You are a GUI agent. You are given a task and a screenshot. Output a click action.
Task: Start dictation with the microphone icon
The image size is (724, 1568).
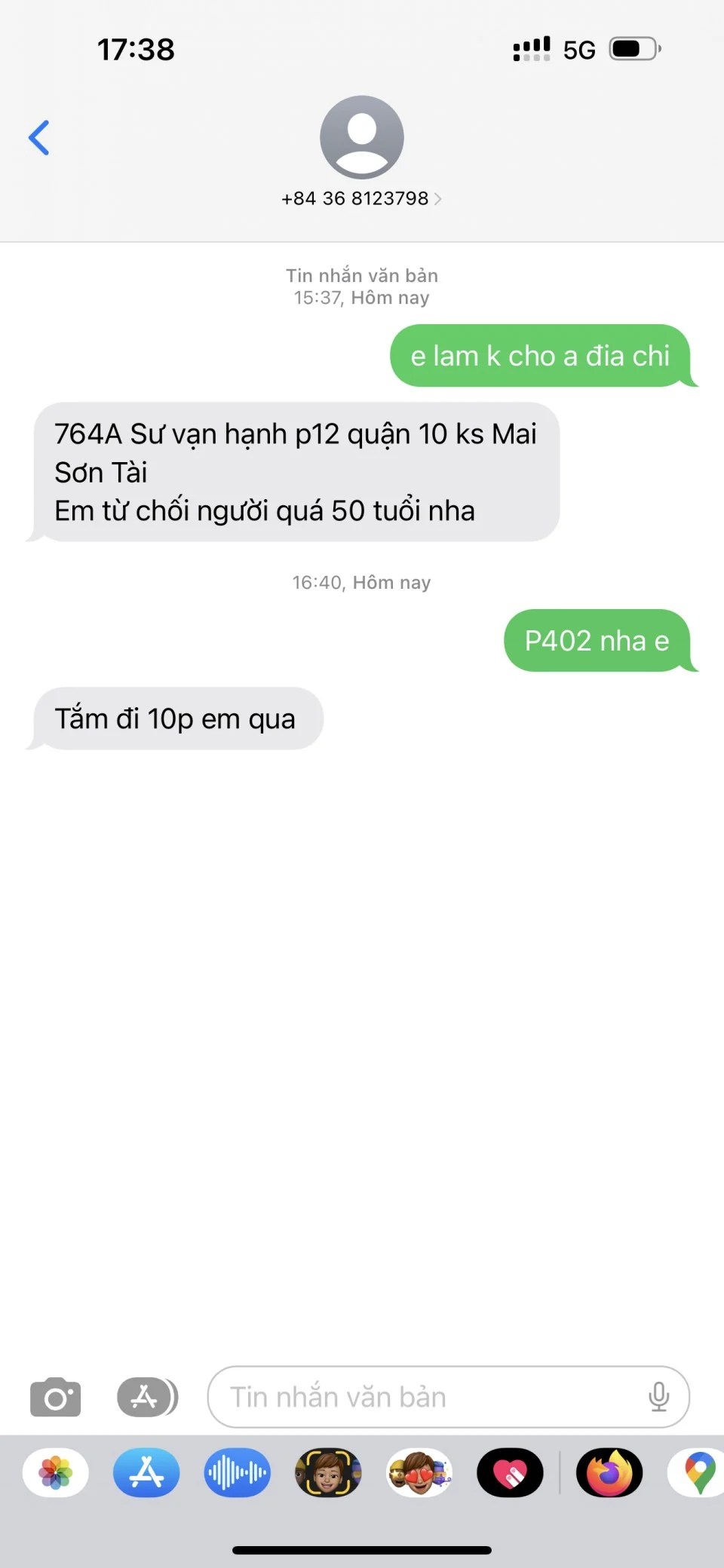point(658,1397)
